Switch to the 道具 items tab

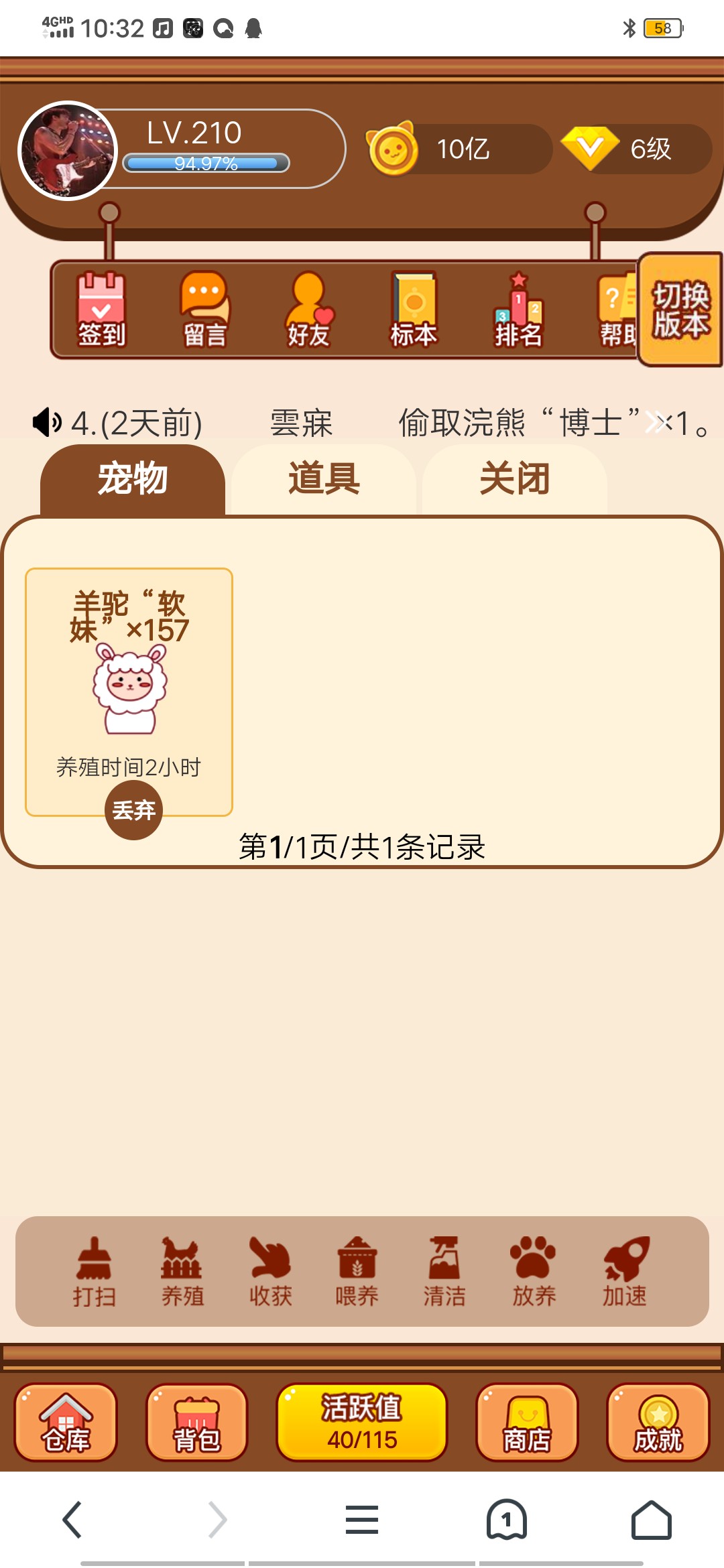324,480
